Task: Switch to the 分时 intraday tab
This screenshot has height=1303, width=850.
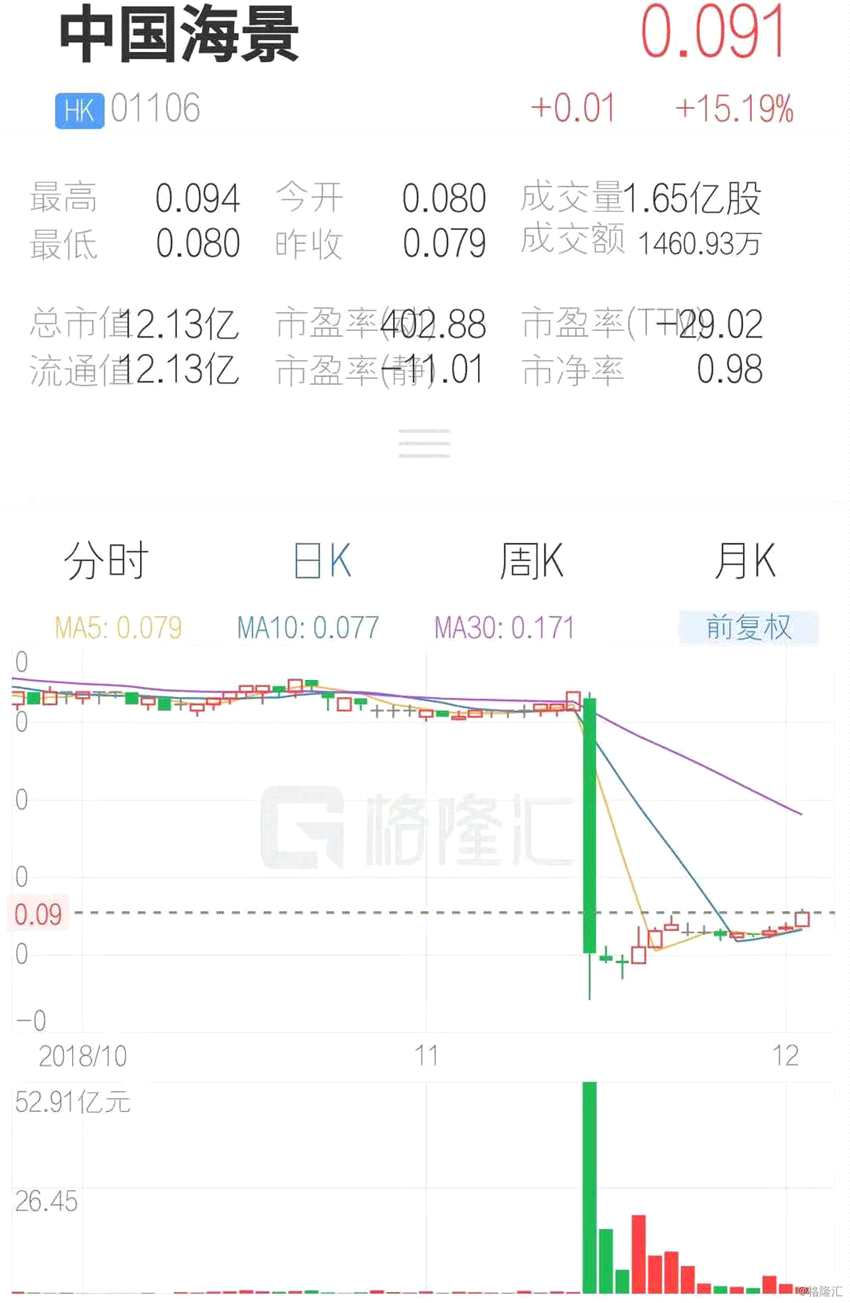Action: pos(104,562)
